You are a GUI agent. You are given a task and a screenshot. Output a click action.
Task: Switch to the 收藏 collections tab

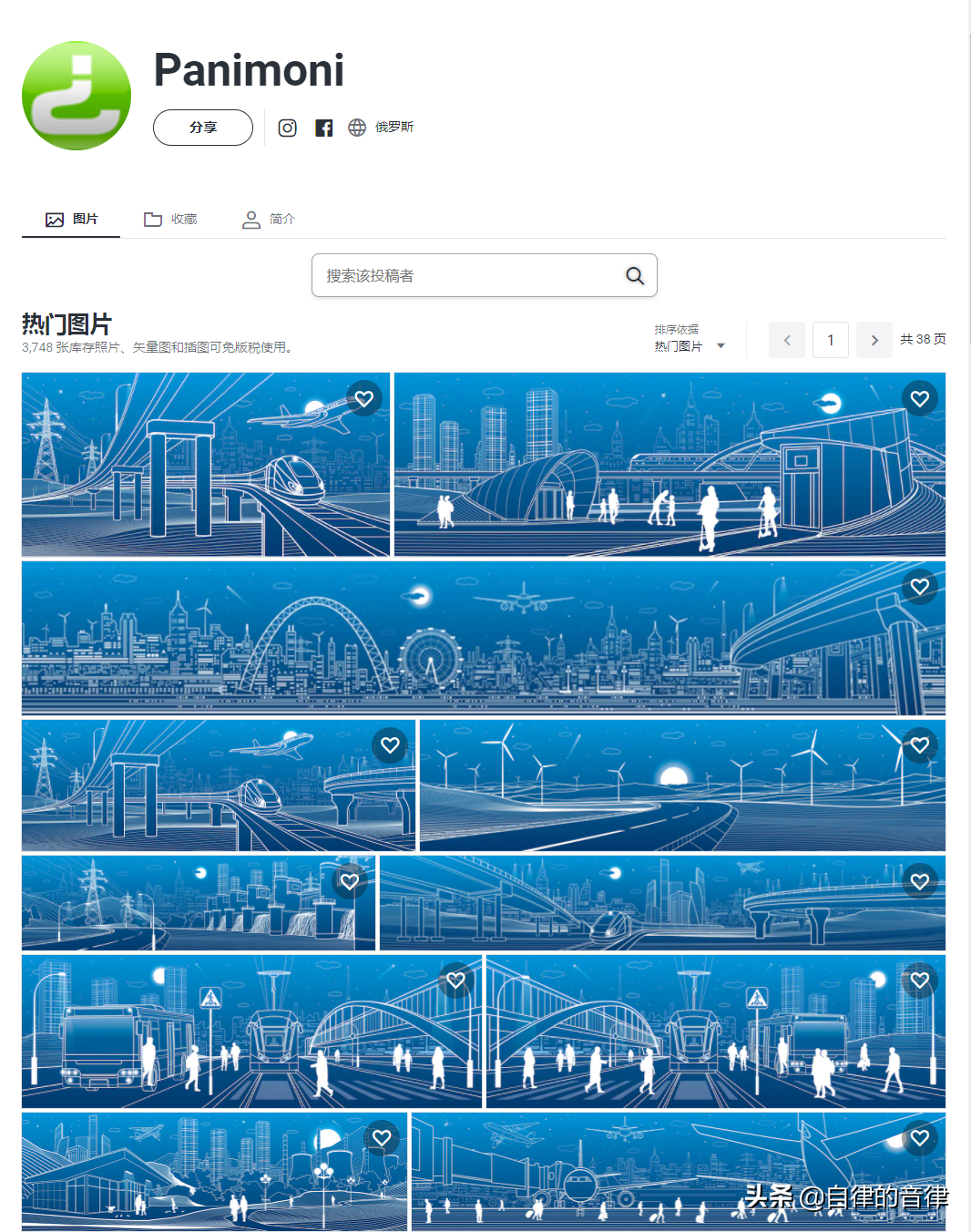point(170,219)
